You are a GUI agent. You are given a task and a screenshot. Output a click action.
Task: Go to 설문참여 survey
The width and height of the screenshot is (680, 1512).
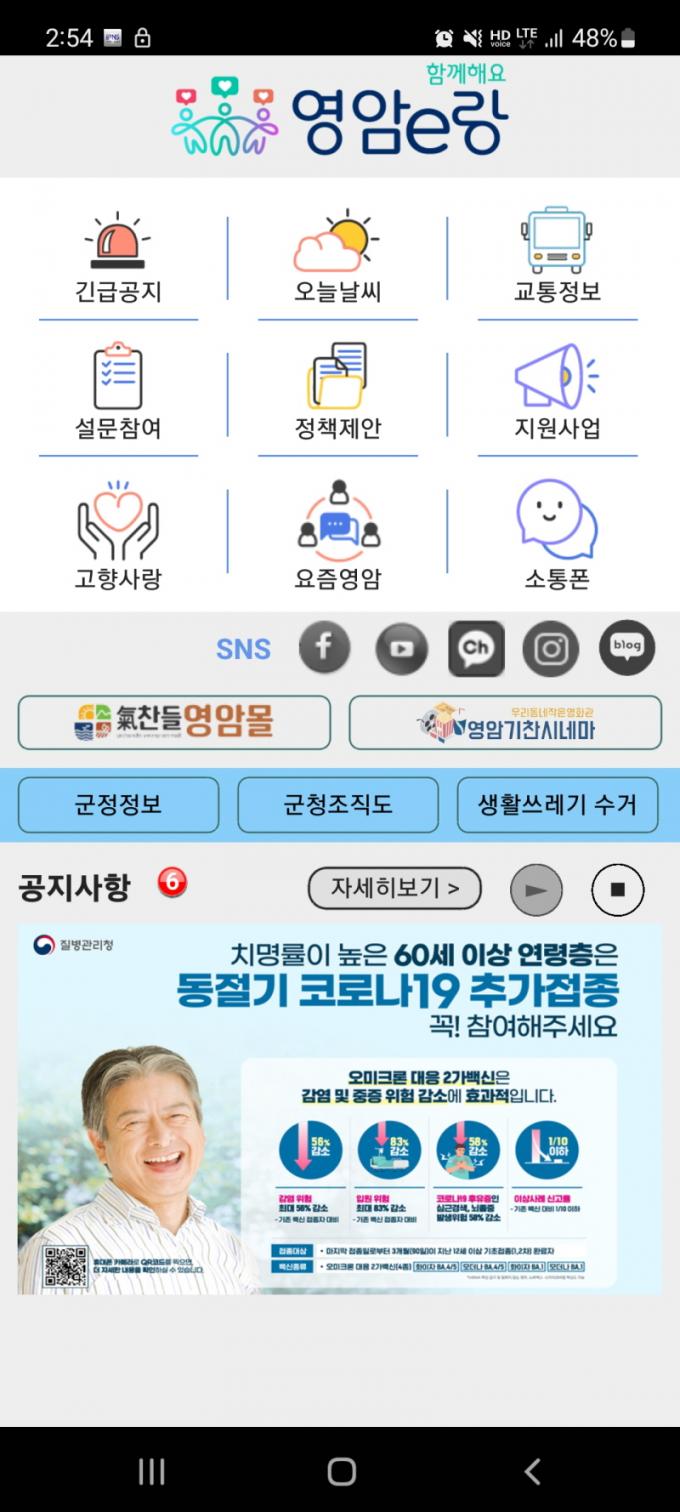tap(118, 395)
